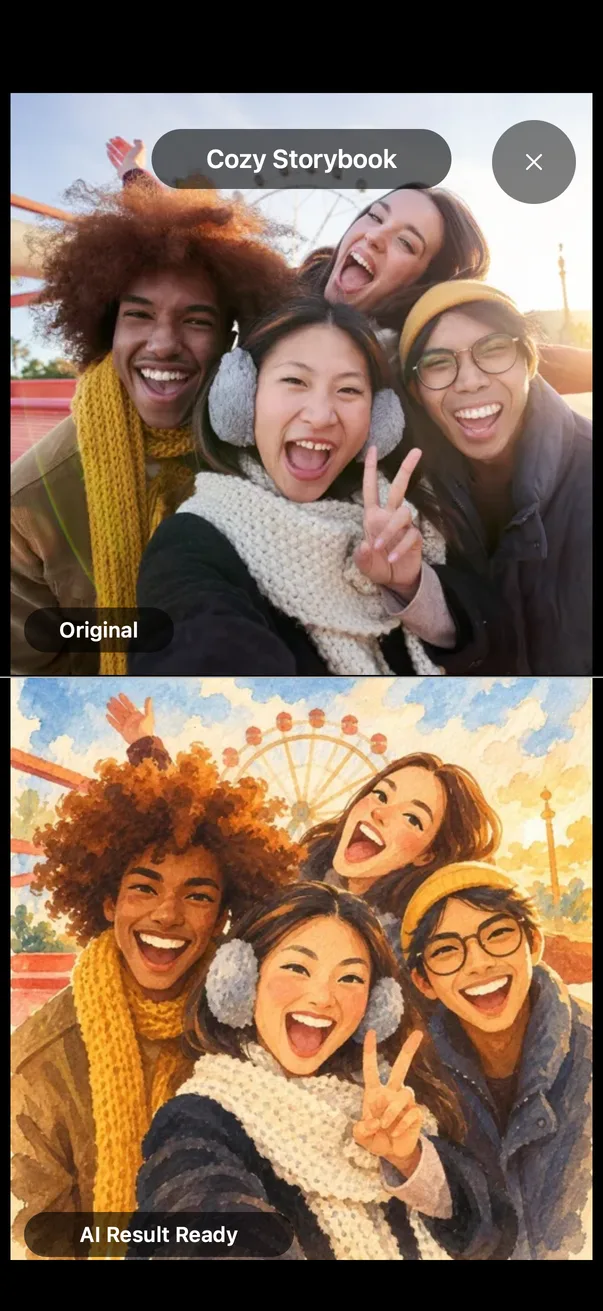
Task: Close the Cozy Storybook comparison preview
Action: click(x=534, y=162)
